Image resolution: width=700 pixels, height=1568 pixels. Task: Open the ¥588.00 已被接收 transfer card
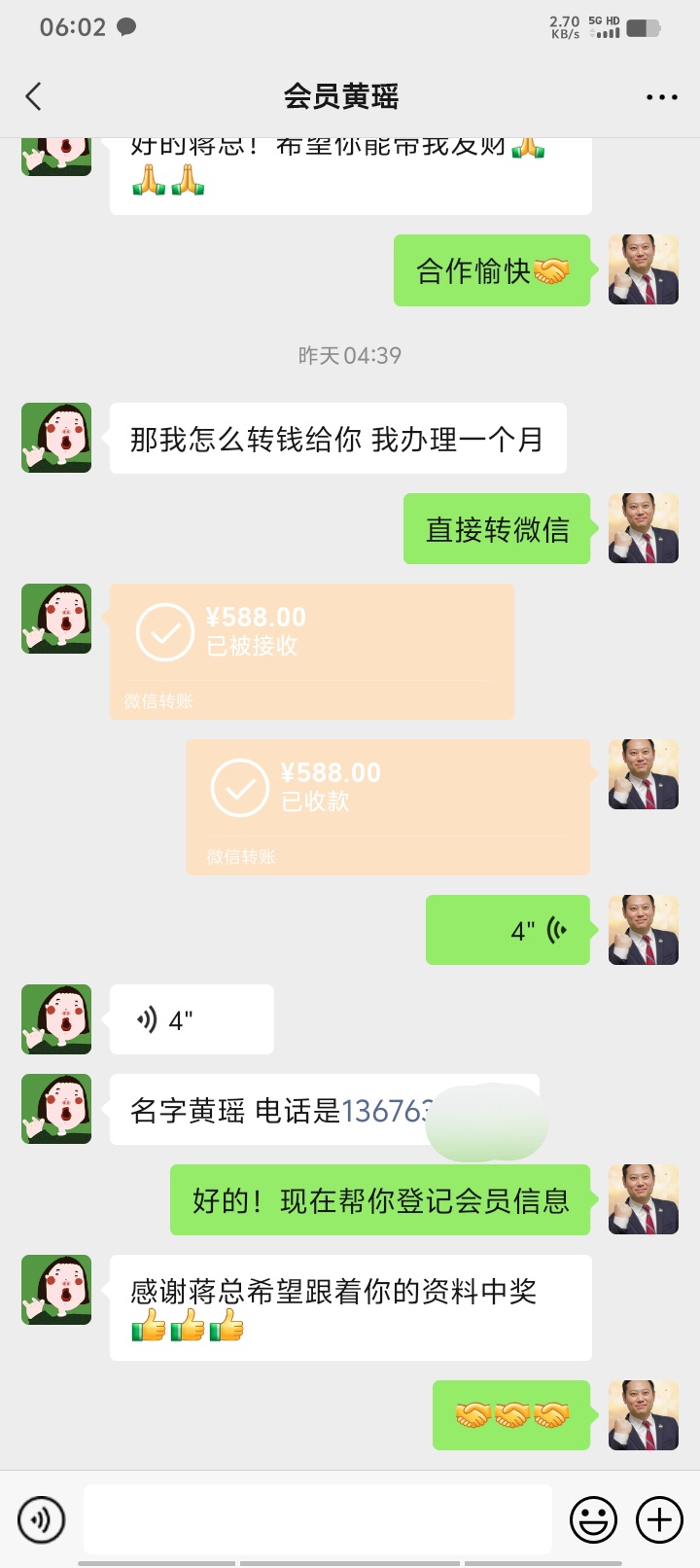[311, 651]
